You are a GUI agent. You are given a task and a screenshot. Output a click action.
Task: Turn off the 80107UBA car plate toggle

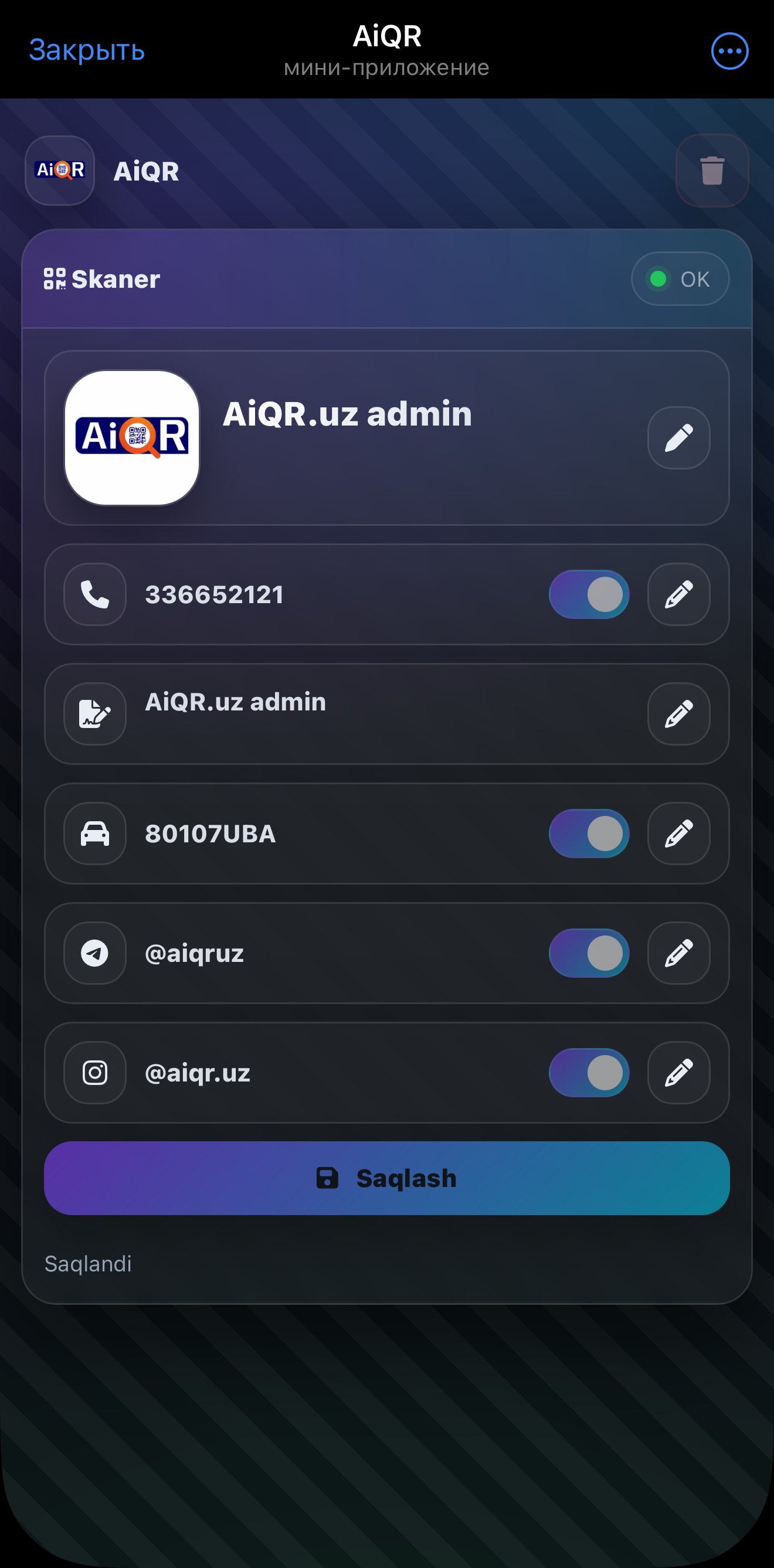[588, 834]
